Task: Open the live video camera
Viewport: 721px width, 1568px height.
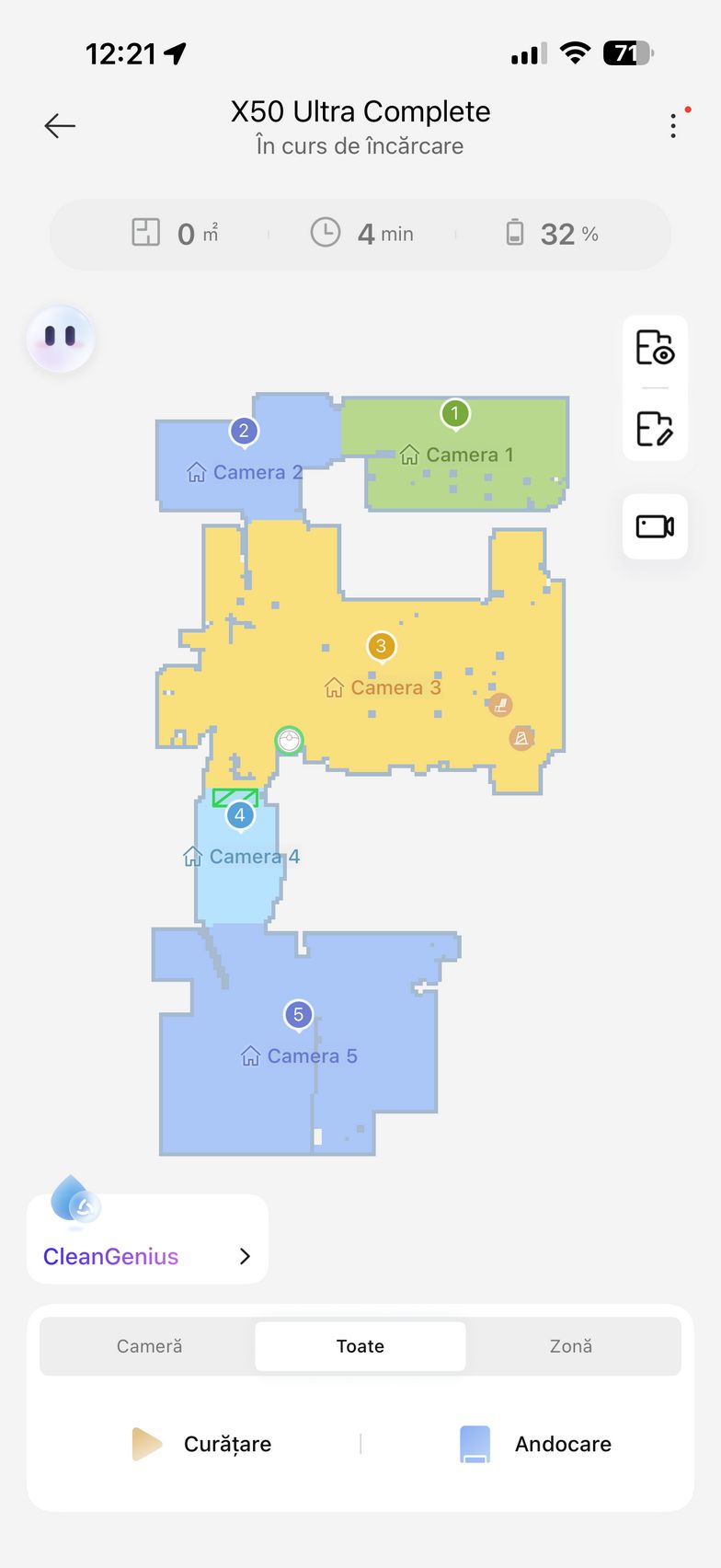Action: pyautogui.click(x=655, y=526)
